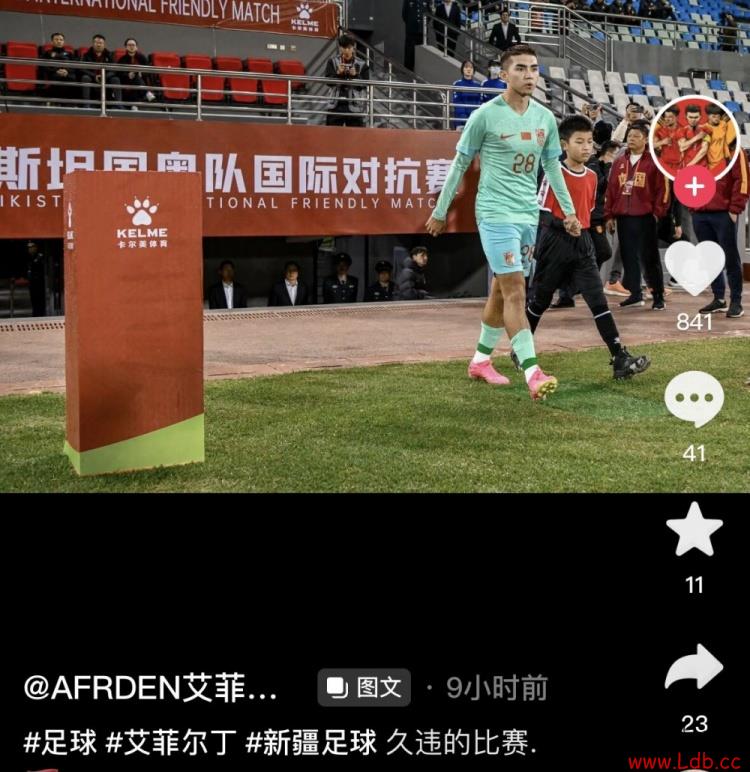This screenshot has height=772, width=750.
Task: Add post to favorites with the star
Action: click(694, 530)
